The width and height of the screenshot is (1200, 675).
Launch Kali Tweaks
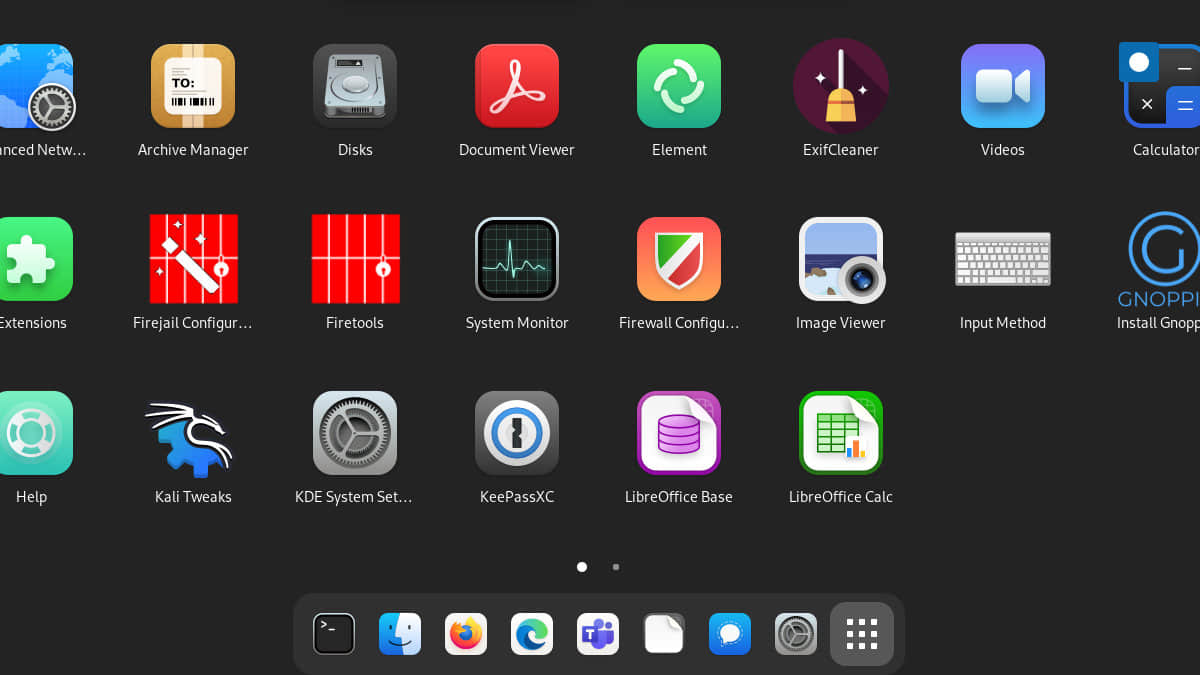click(x=193, y=433)
